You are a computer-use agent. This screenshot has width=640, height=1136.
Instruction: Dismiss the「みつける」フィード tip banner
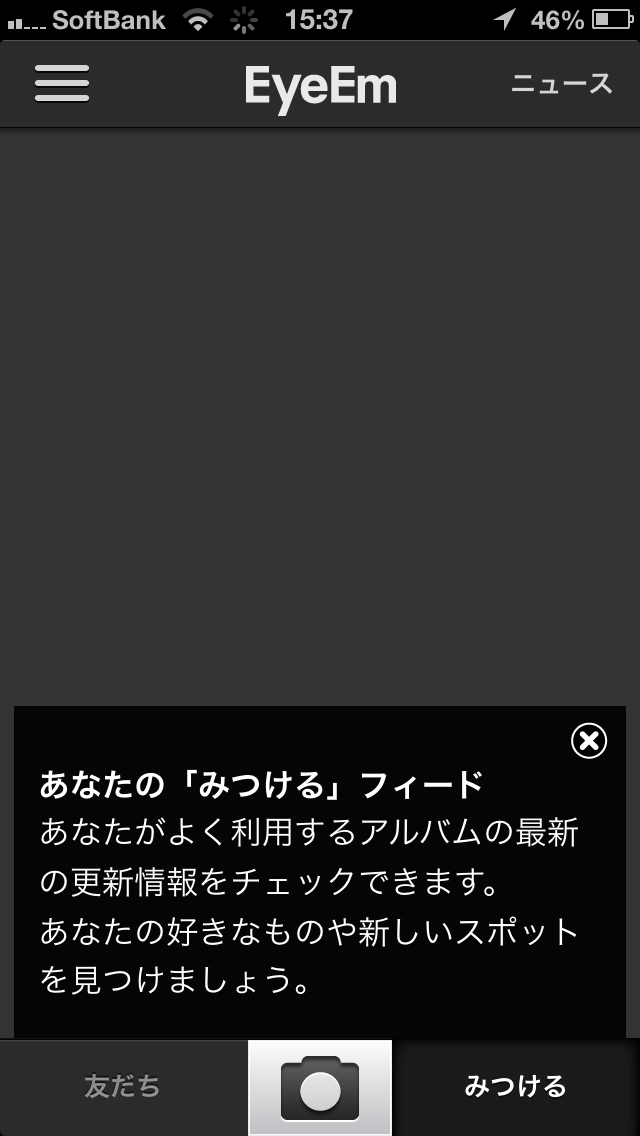click(589, 740)
